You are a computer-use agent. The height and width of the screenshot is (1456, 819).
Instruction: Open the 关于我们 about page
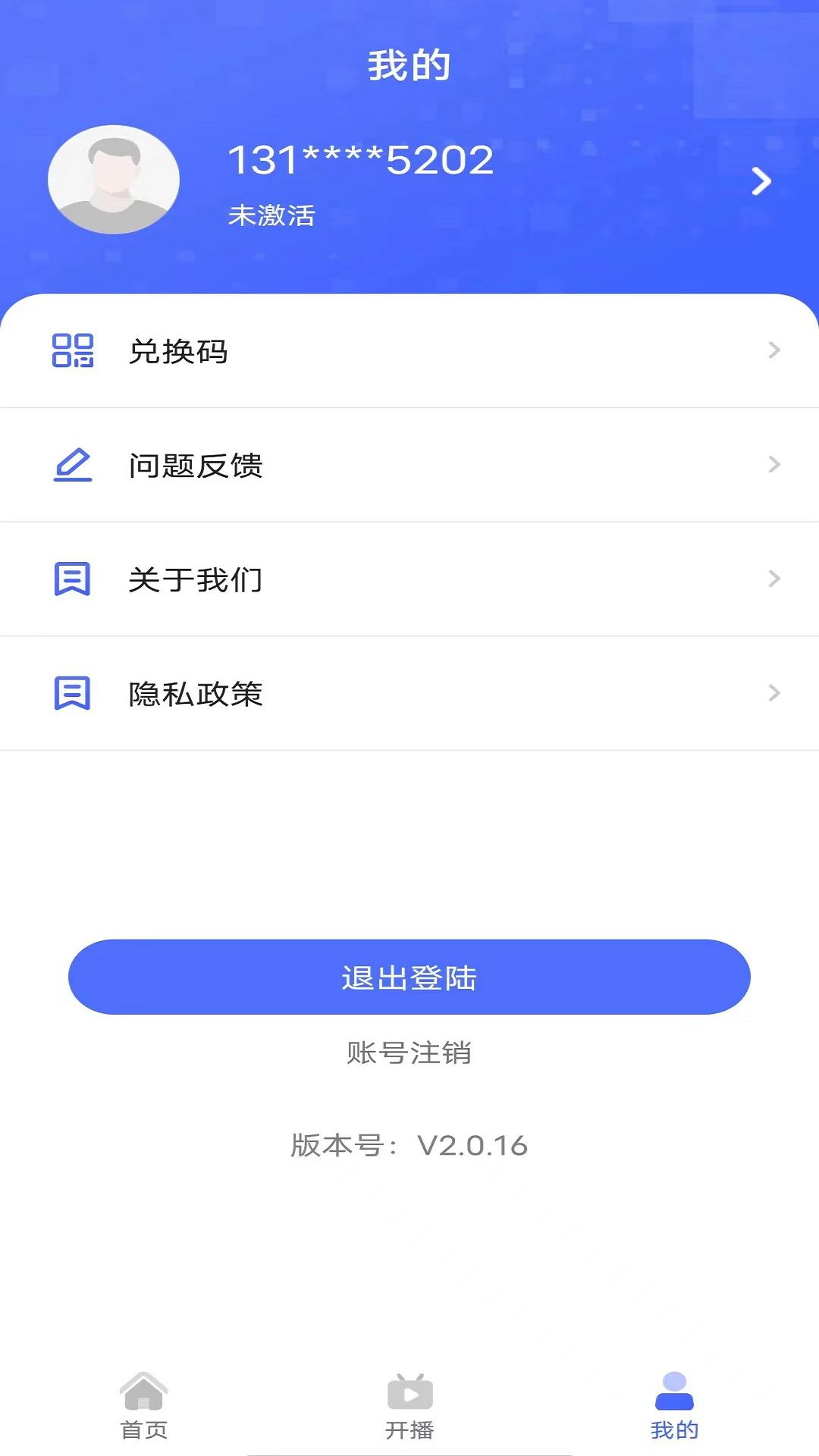pyautogui.click(x=409, y=579)
